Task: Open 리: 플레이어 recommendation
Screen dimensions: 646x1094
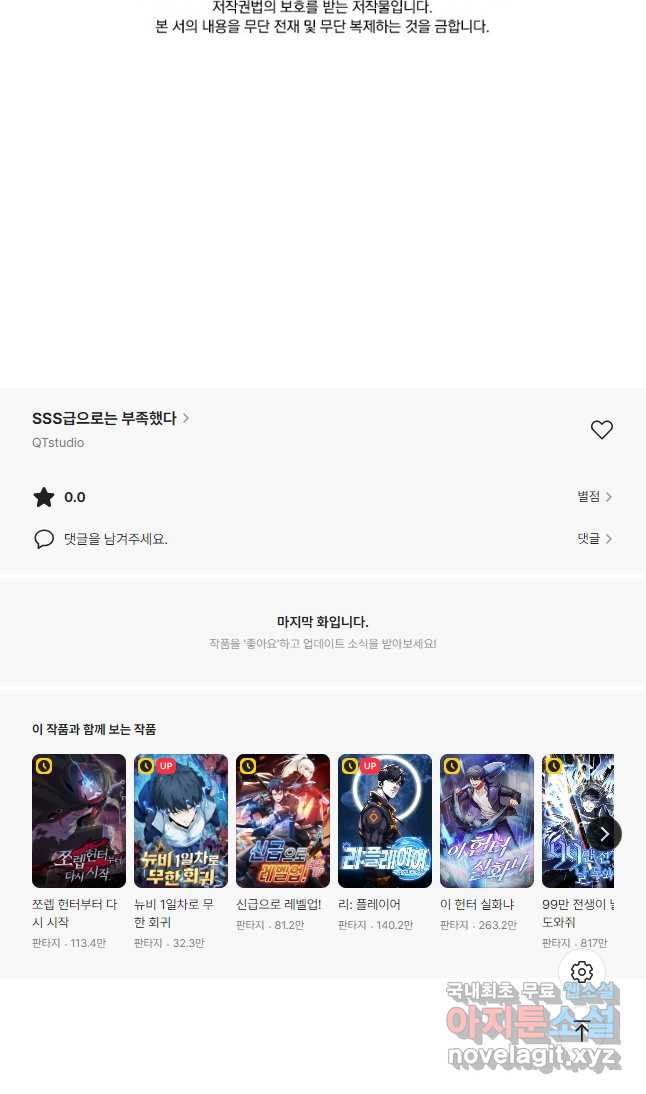Action: pyautogui.click(x=385, y=821)
